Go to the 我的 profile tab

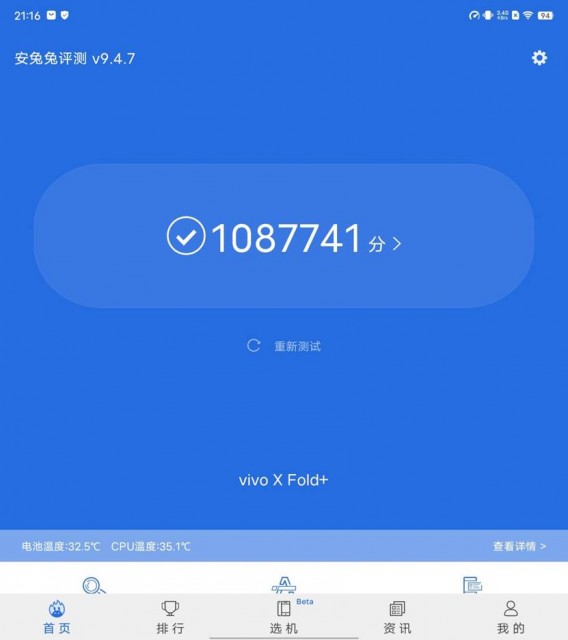tap(510, 617)
